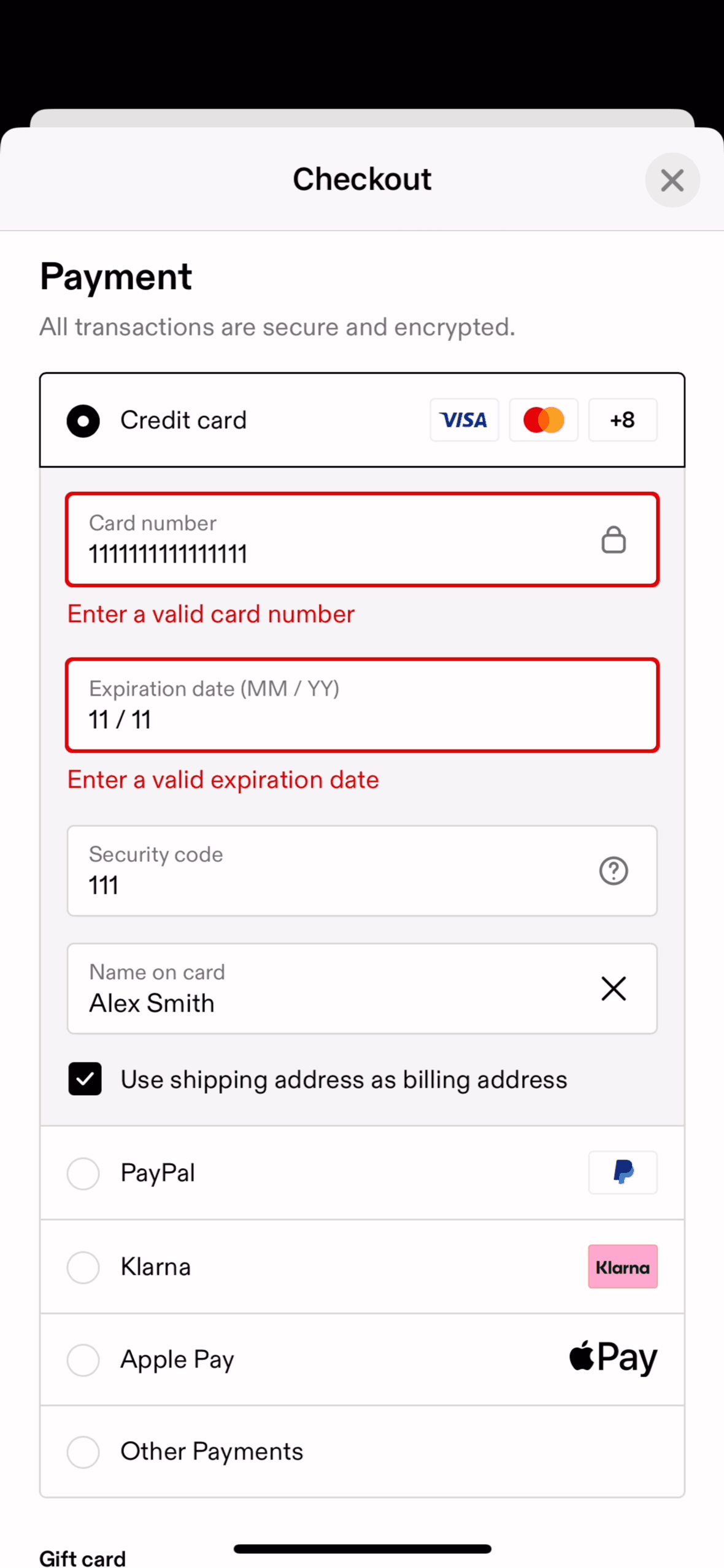The width and height of the screenshot is (724, 1568).
Task: Choose PayPal as payment method
Action: click(x=83, y=1174)
